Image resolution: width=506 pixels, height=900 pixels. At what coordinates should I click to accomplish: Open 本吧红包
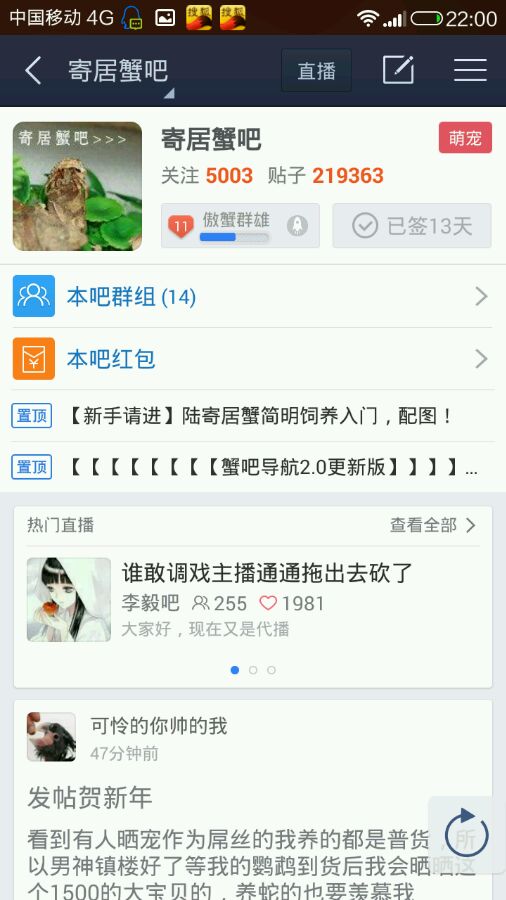pos(253,359)
